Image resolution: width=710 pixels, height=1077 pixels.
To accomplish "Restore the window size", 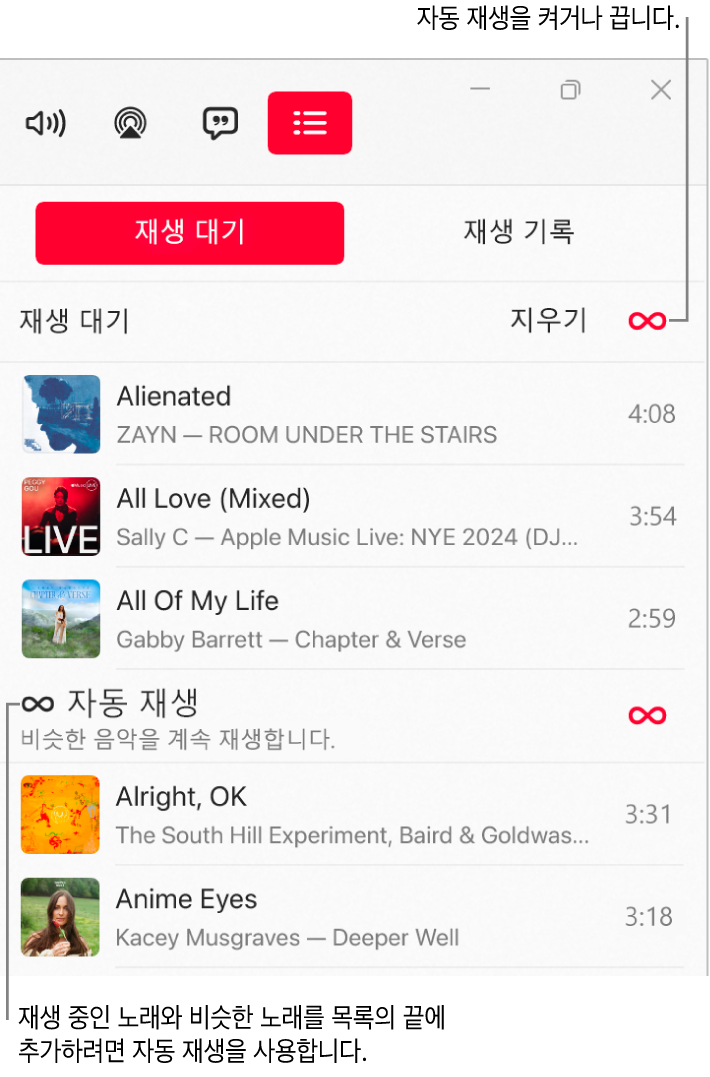I will (570, 90).
